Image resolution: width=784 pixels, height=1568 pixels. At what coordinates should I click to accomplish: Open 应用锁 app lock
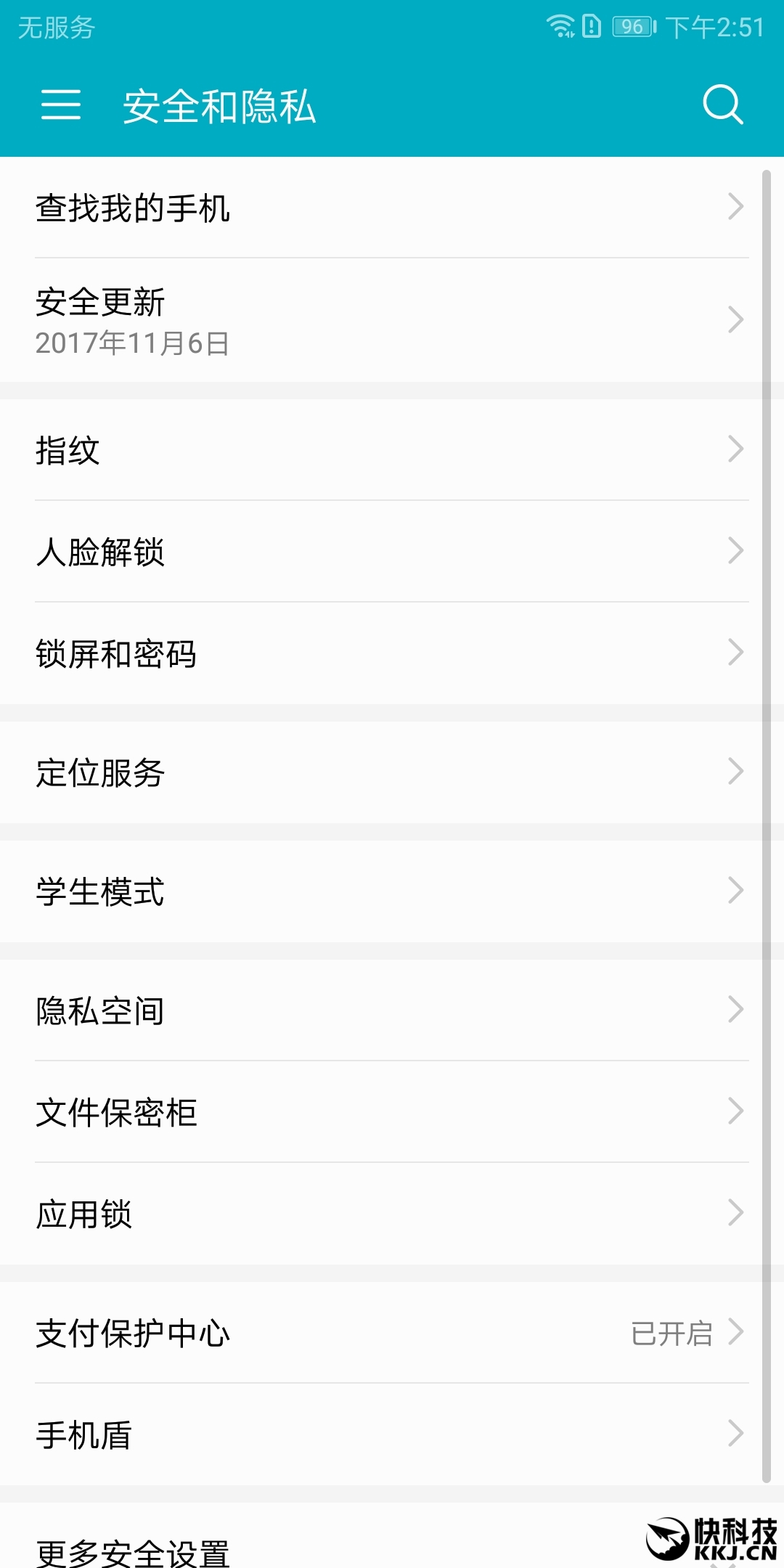[392, 1214]
